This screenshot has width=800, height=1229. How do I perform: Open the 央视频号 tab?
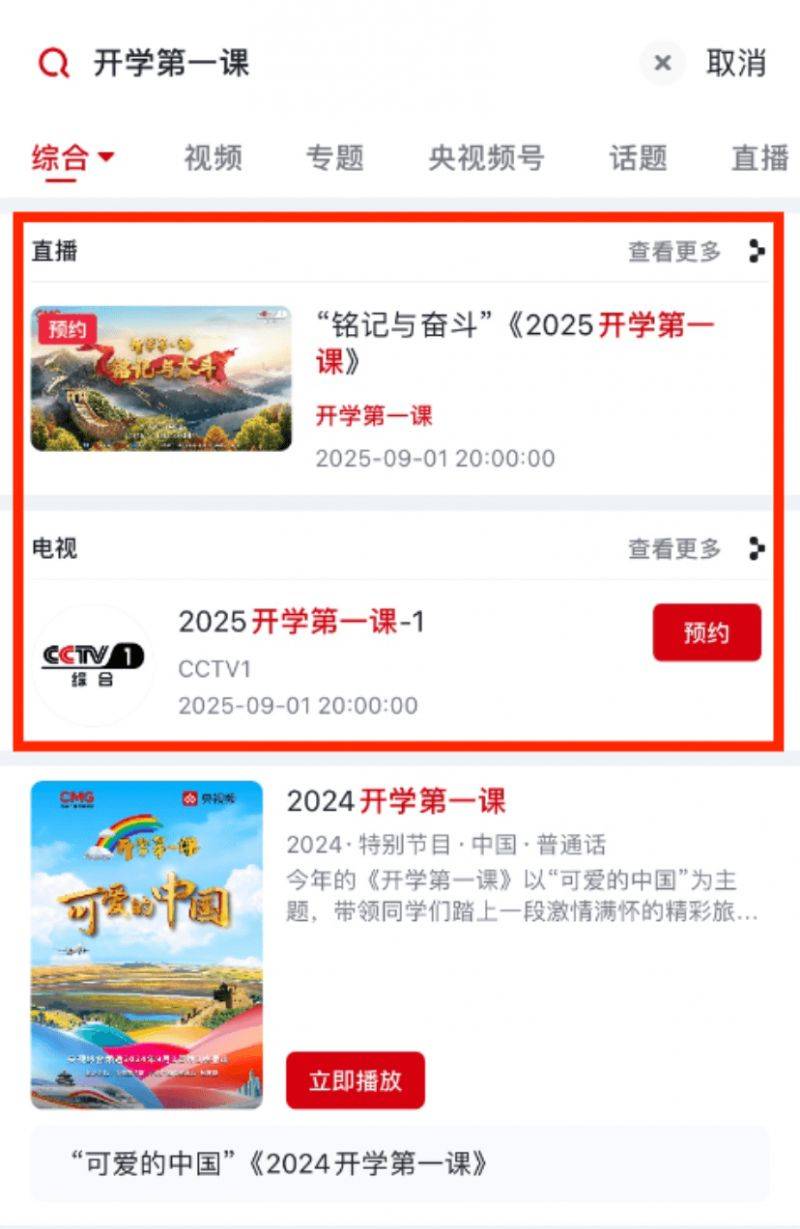485,158
